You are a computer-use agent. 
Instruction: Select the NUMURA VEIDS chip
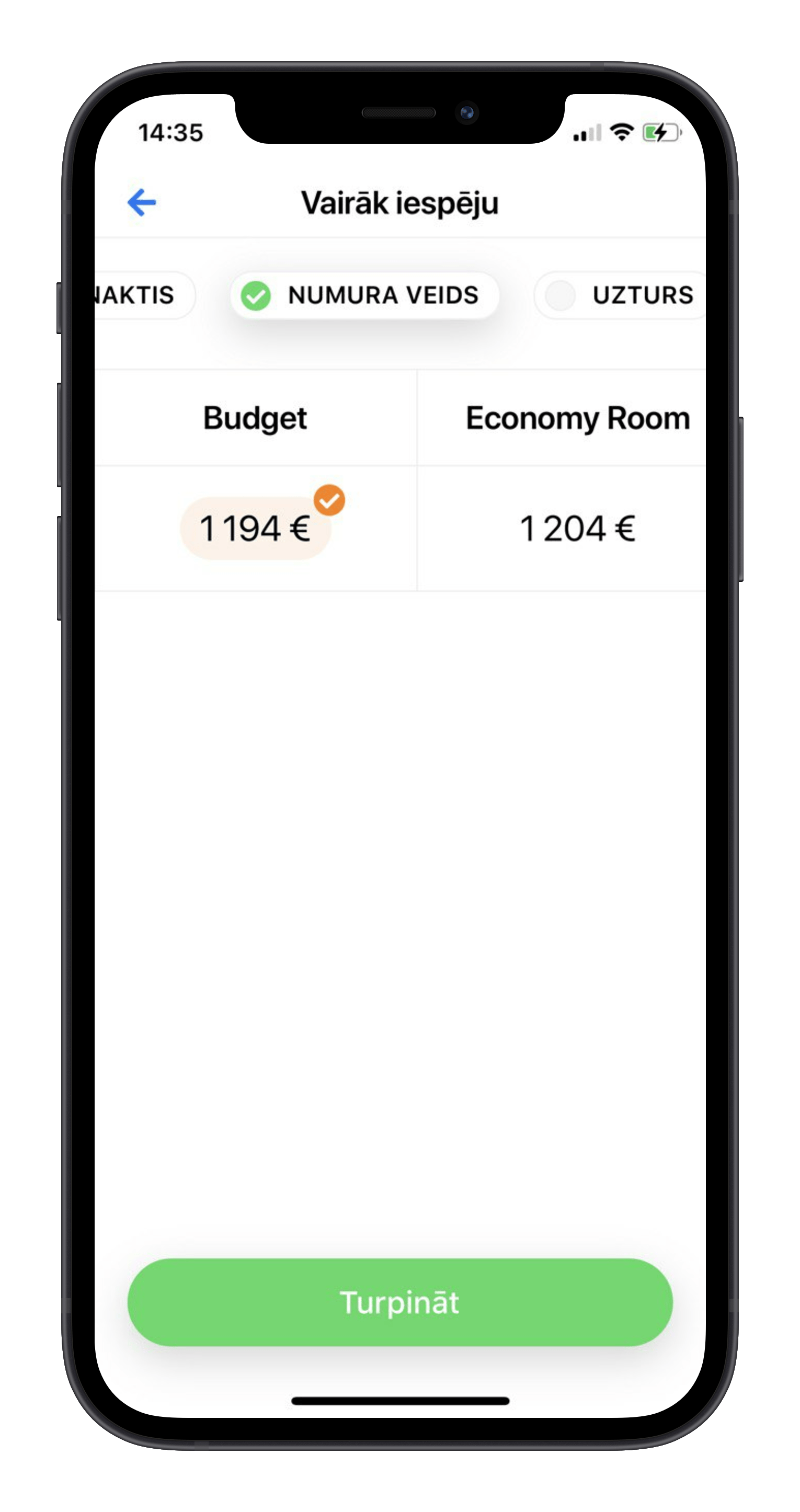click(364, 295)
